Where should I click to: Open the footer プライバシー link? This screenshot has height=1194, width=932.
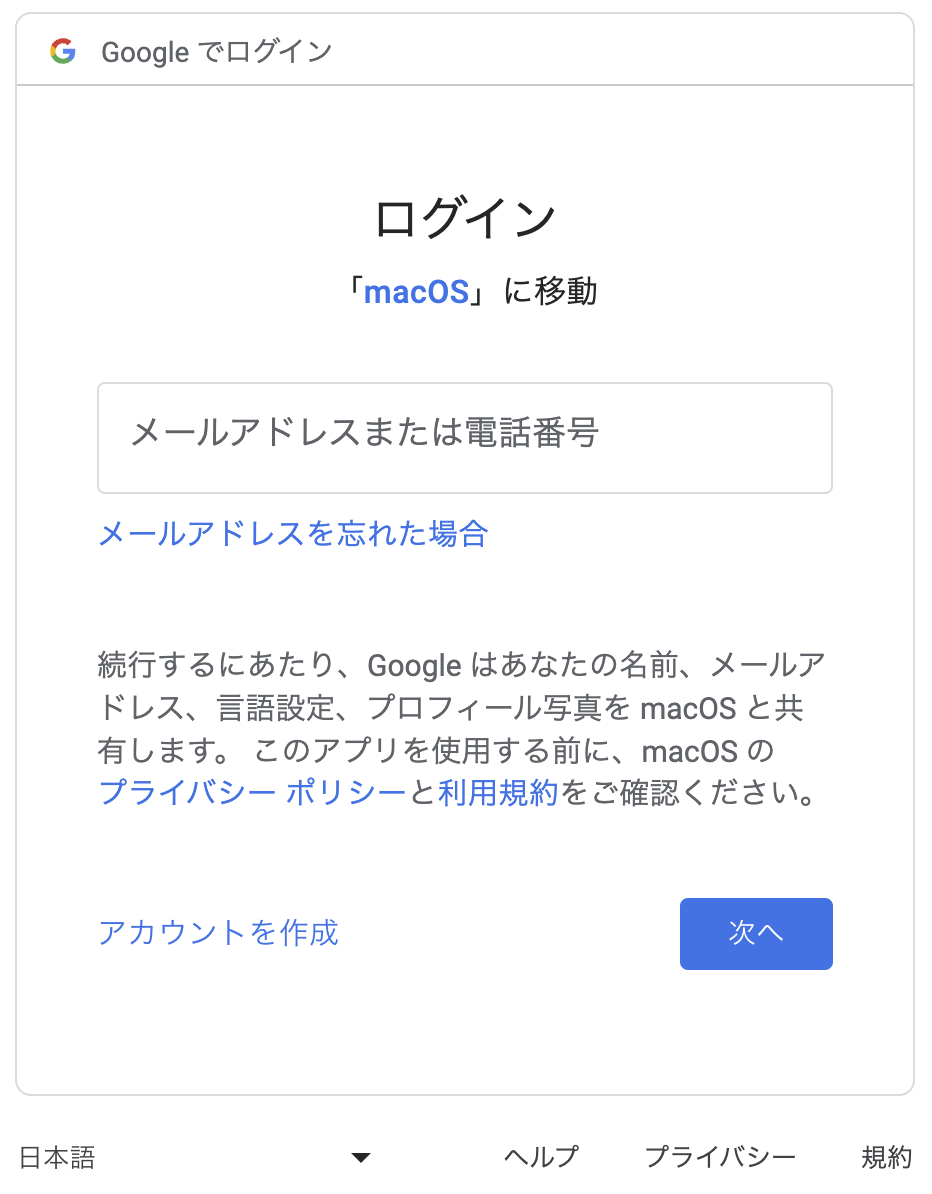pyautogui.click(x=720, y=1158)
